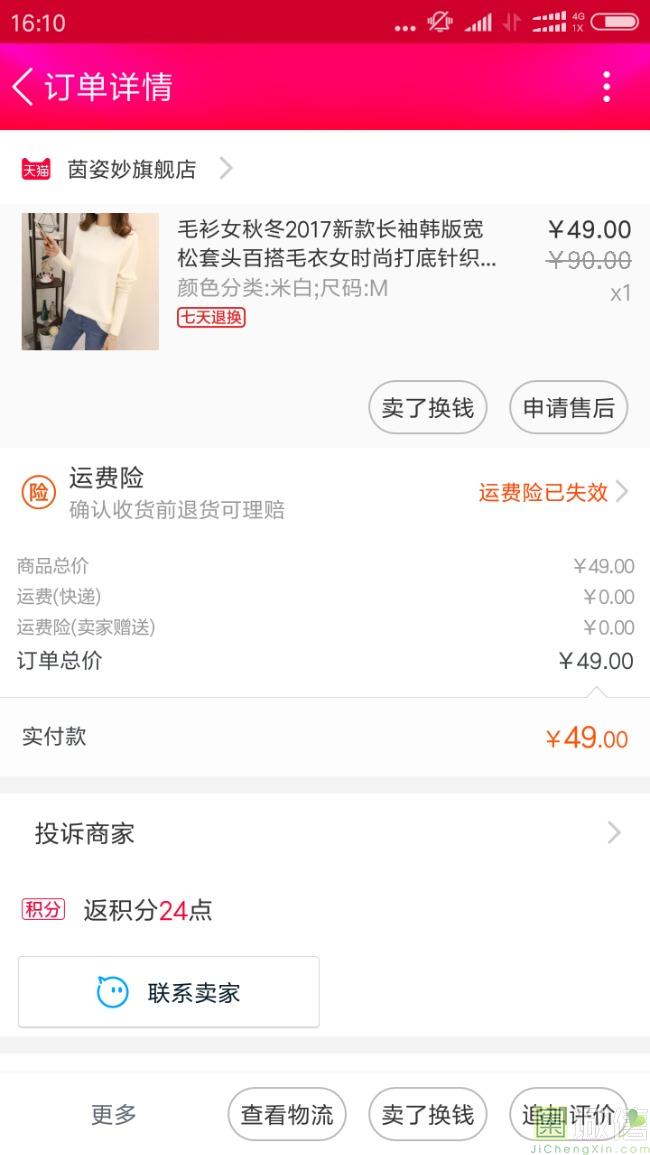Open the 运费险 details row
650x1155 pixels.
tap(325, 492)
